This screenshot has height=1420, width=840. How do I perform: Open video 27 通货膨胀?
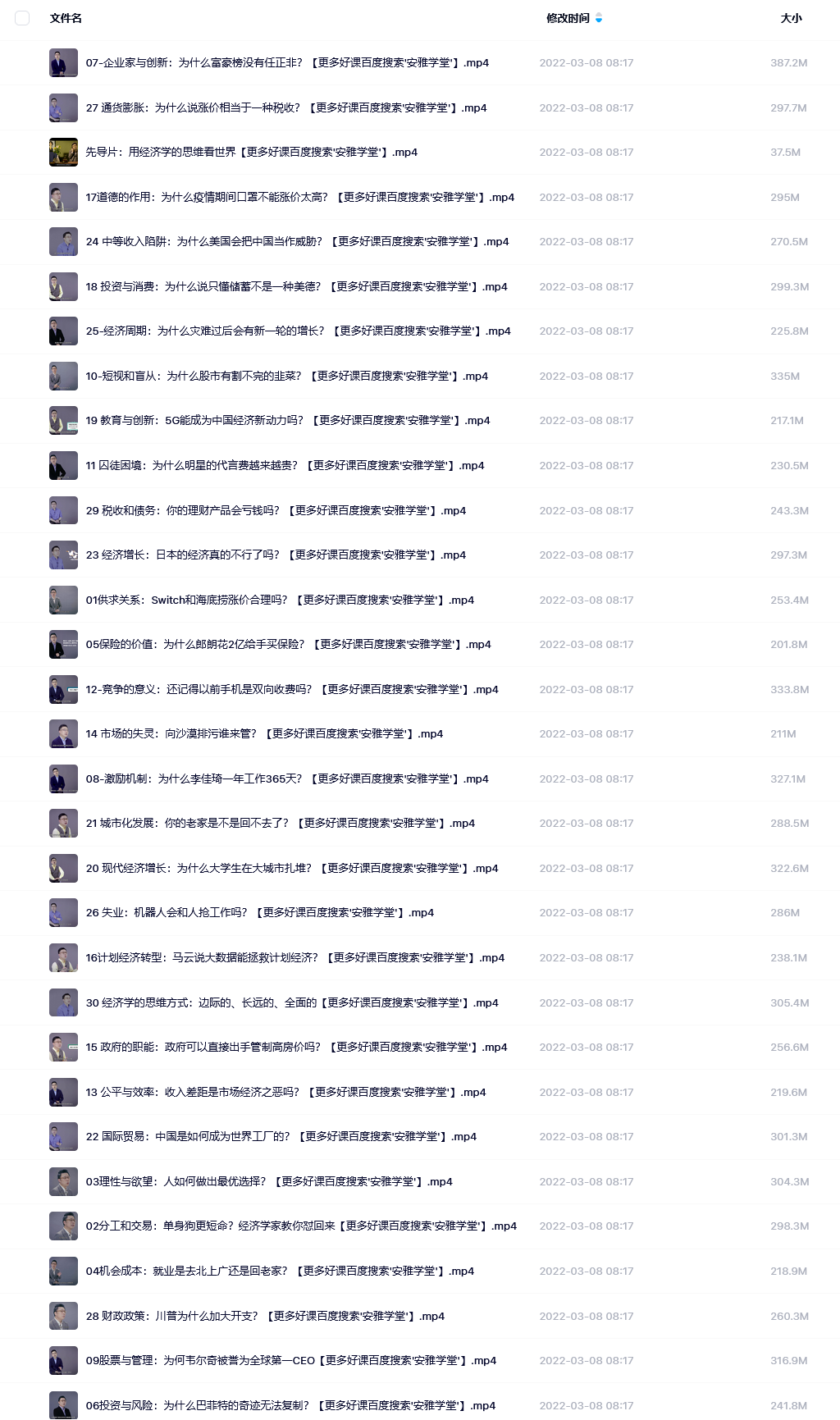coord(286,108)
